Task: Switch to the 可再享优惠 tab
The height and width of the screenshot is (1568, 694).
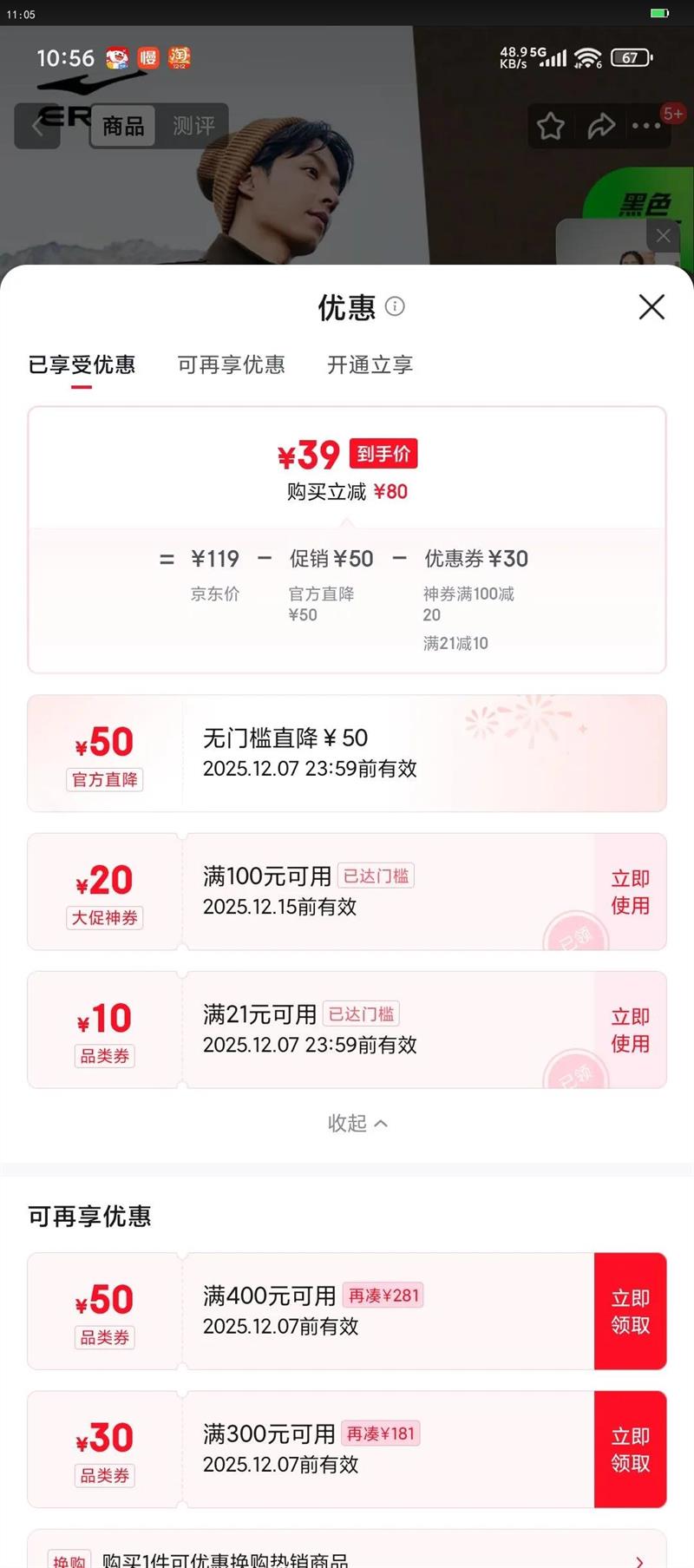Action: click(232, 364)
